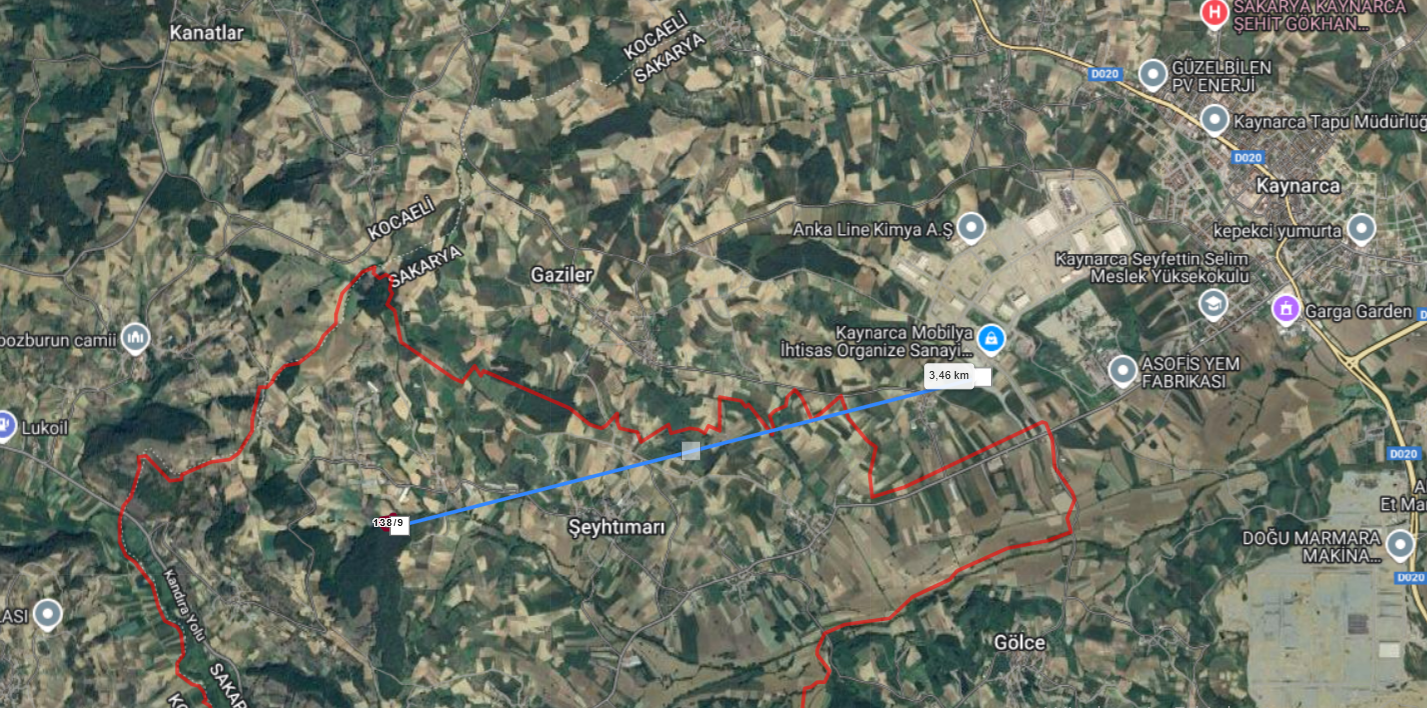Screen dimensions: 1427x708
Task: Open Kaynarca Mobilya İhtisas Organize Sanayi pin
Action: click(992, 339)
